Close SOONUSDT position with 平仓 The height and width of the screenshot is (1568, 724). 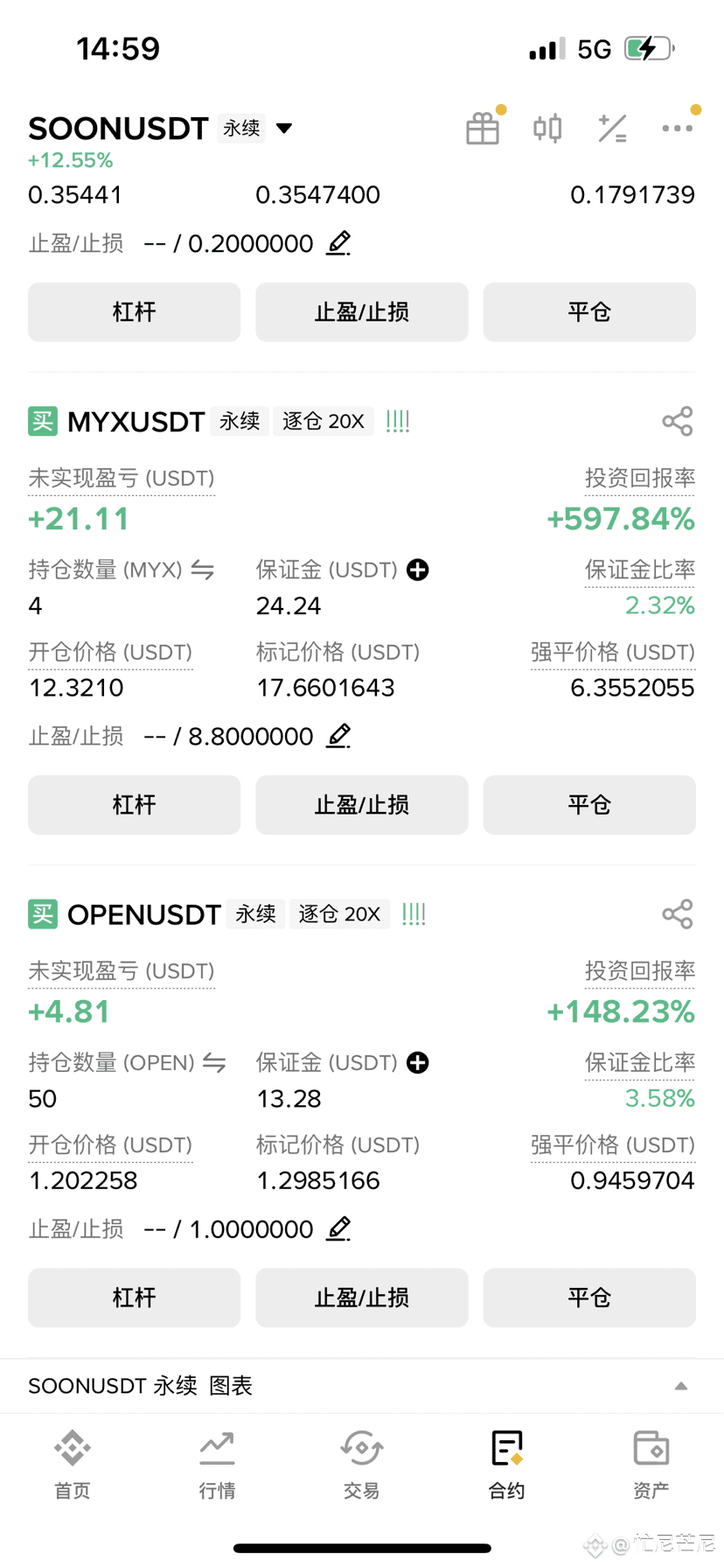coord(589,312)
